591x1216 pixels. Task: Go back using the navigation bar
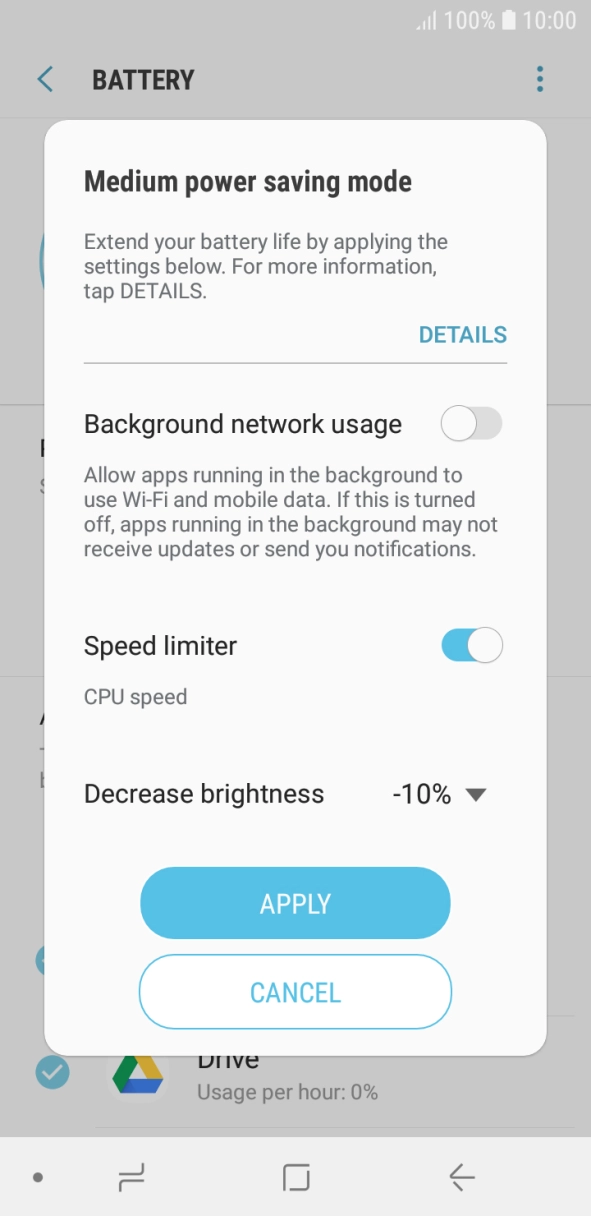[461, 1178]
